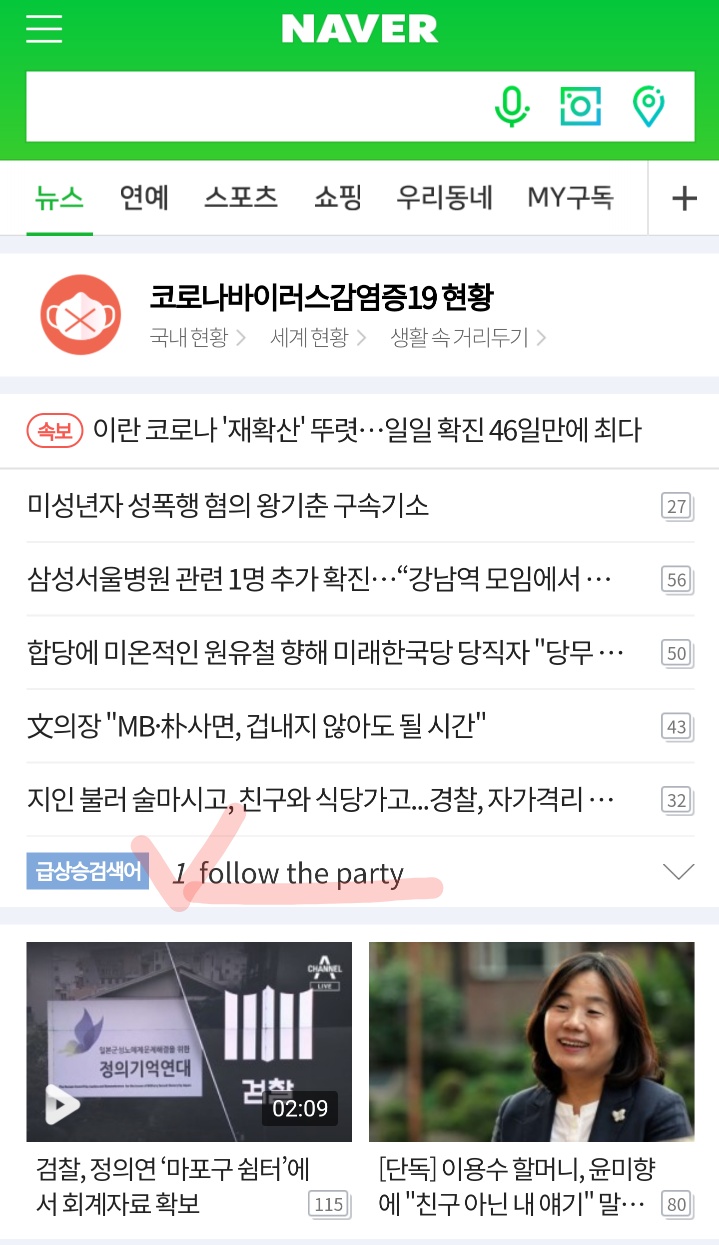The image size is (719, 1245).
Task: Add a tab with the plus button
Action: (x=684, y=198)
